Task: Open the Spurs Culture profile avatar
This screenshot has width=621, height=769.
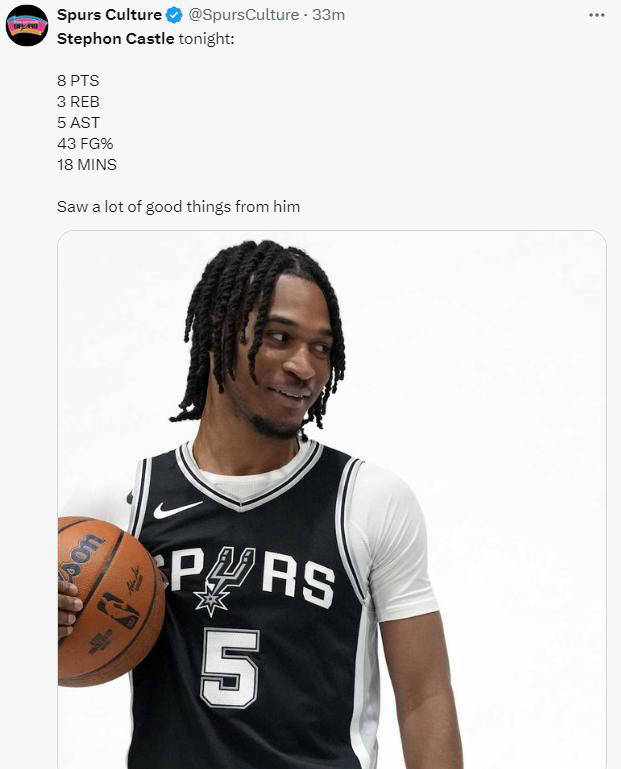Action: [x=27, y=26]
